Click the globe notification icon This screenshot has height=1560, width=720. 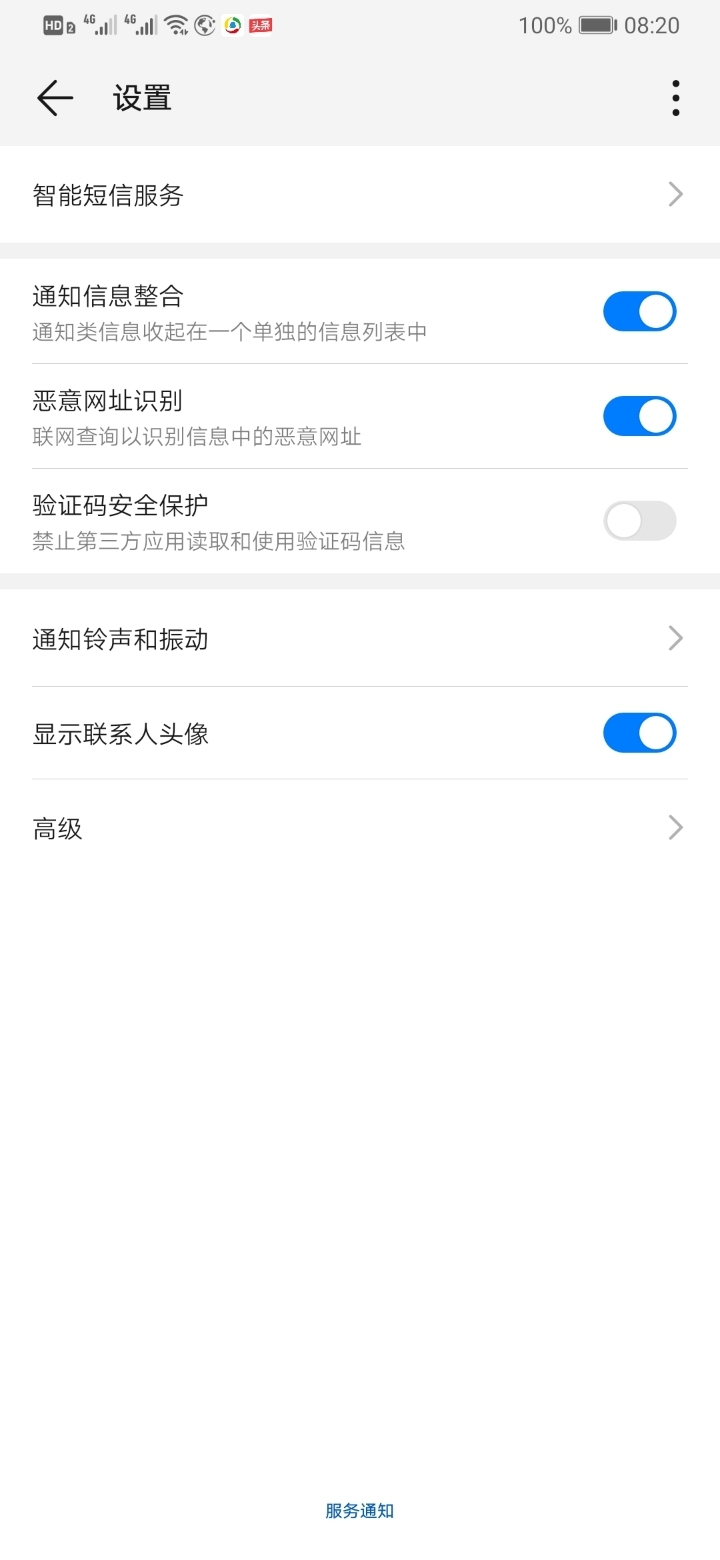205,25
